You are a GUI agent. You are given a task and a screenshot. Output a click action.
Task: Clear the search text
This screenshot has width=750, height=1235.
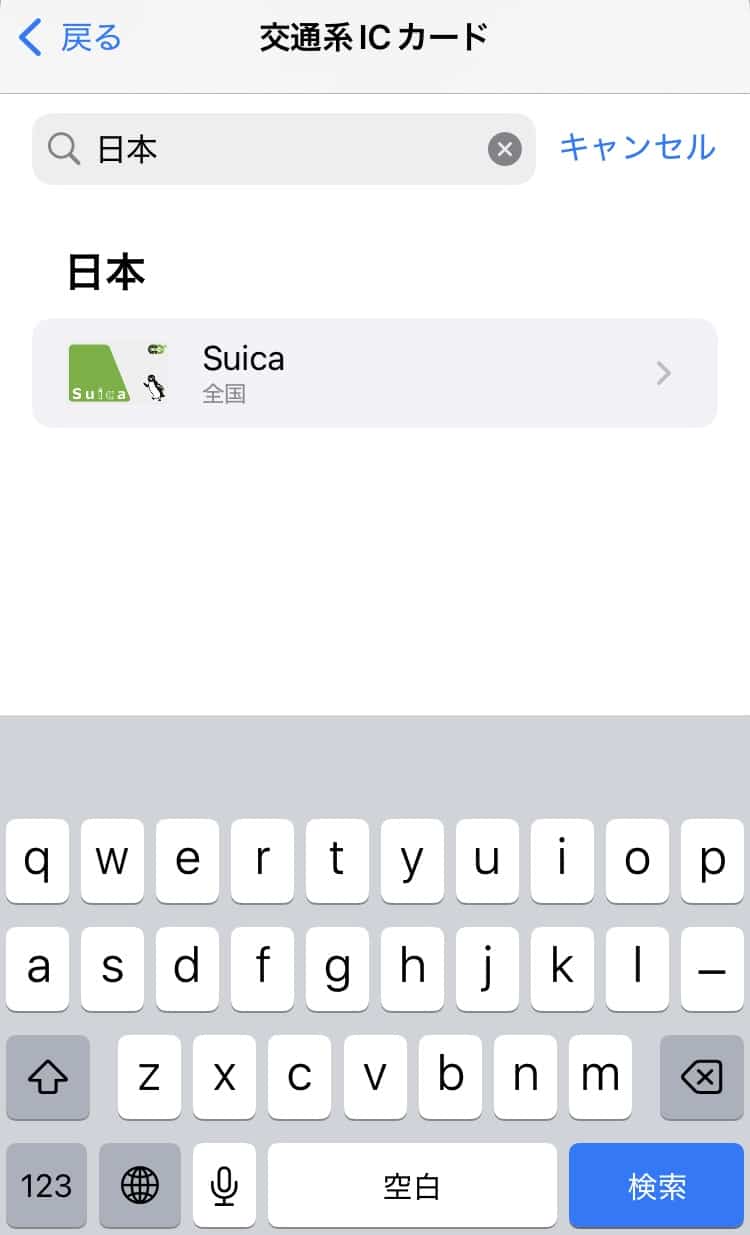pyautogui.click(x=504, y=150)
